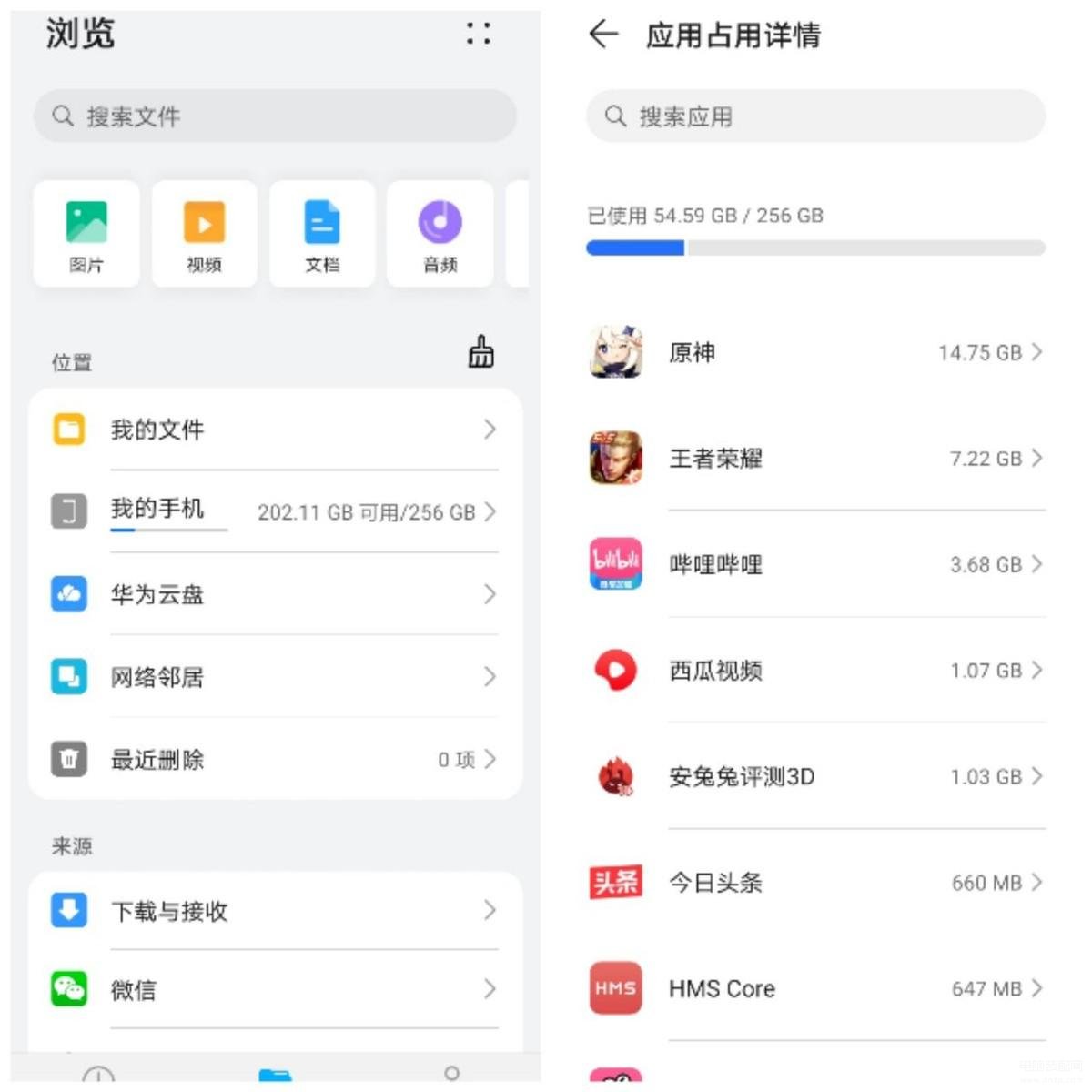Viewport: 1092px width, 1092px height.
Task: View HMS Core storage details
Action: tap(815, 988)
